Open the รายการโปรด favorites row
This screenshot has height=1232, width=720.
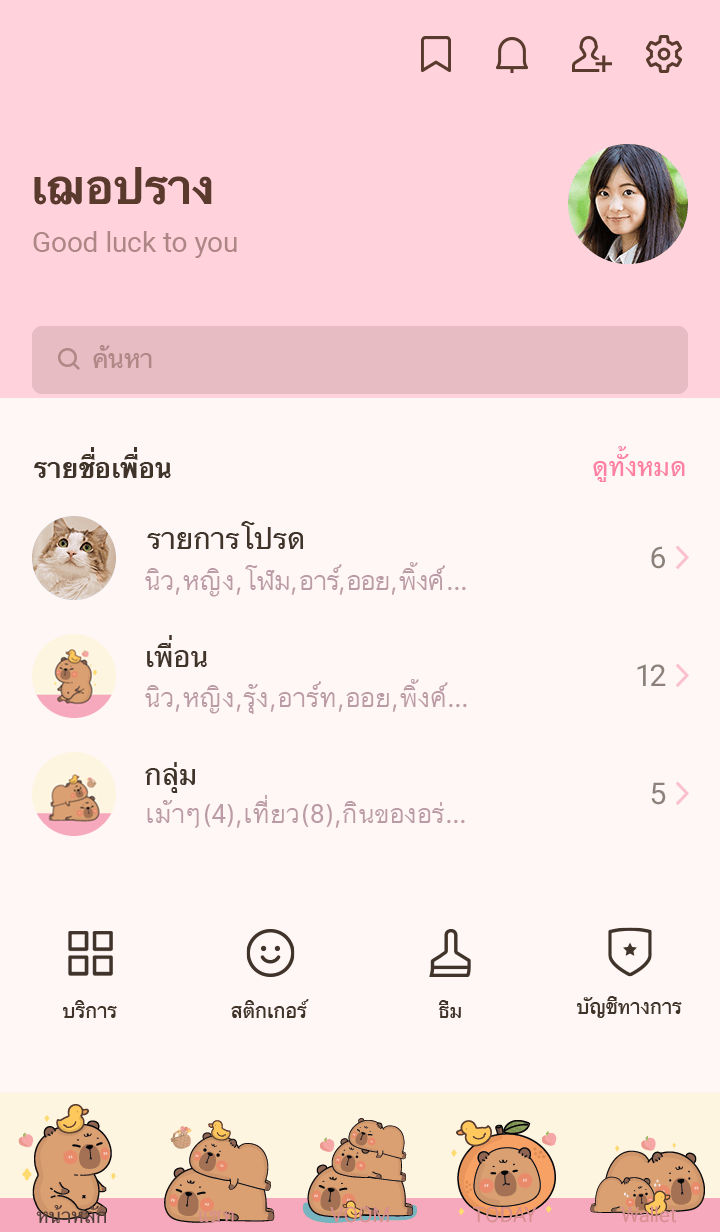tap(360, 558)
